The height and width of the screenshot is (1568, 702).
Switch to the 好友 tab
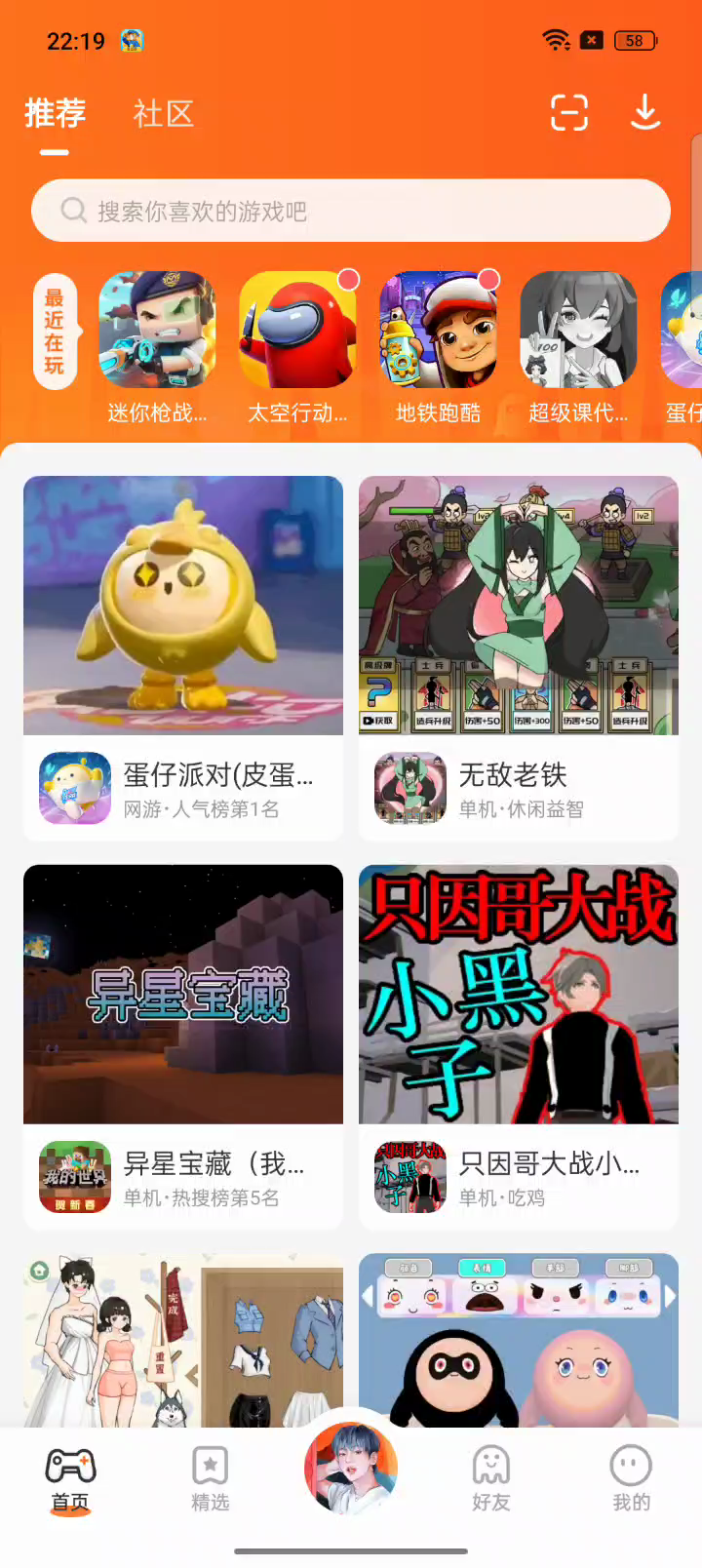point(490,1478)
